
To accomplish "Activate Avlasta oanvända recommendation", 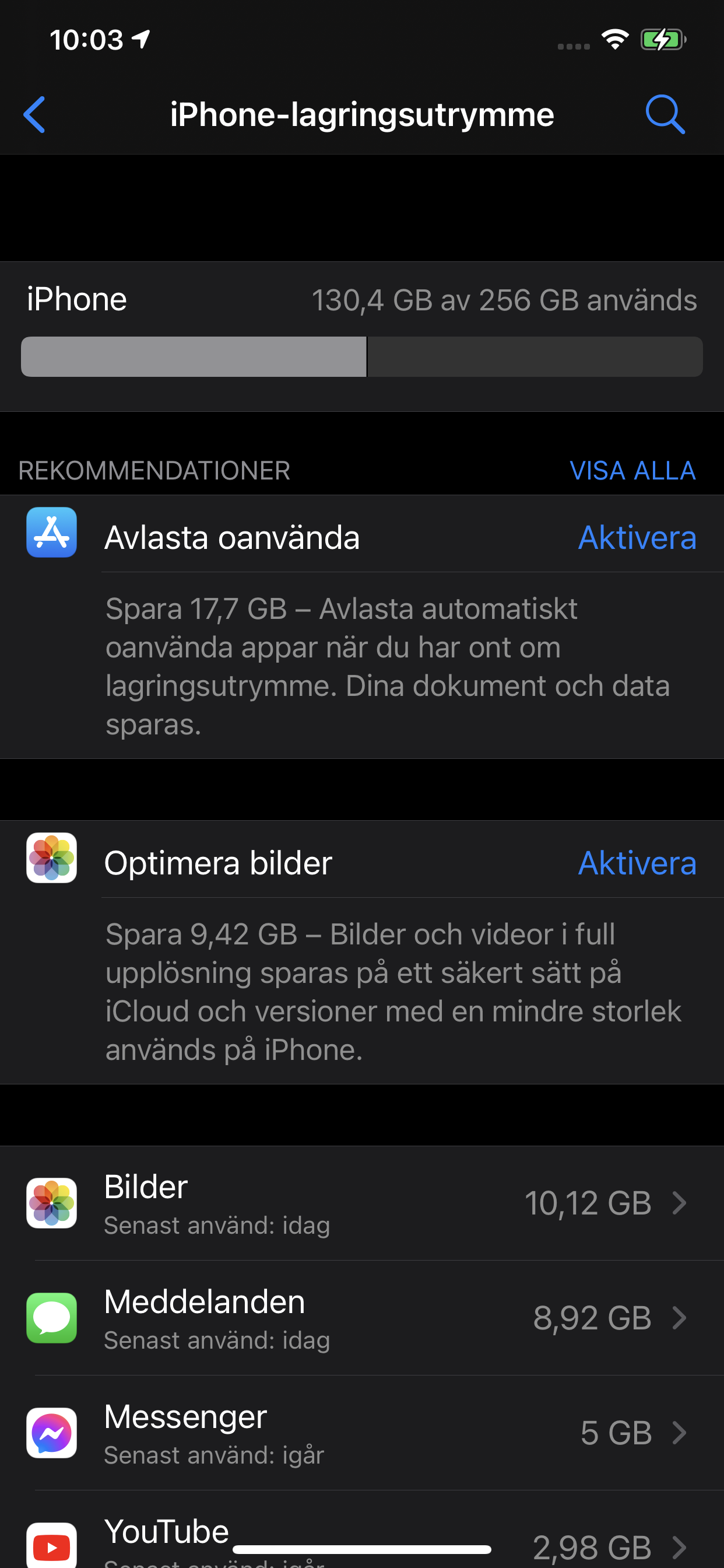I will (x=637, y=537).
